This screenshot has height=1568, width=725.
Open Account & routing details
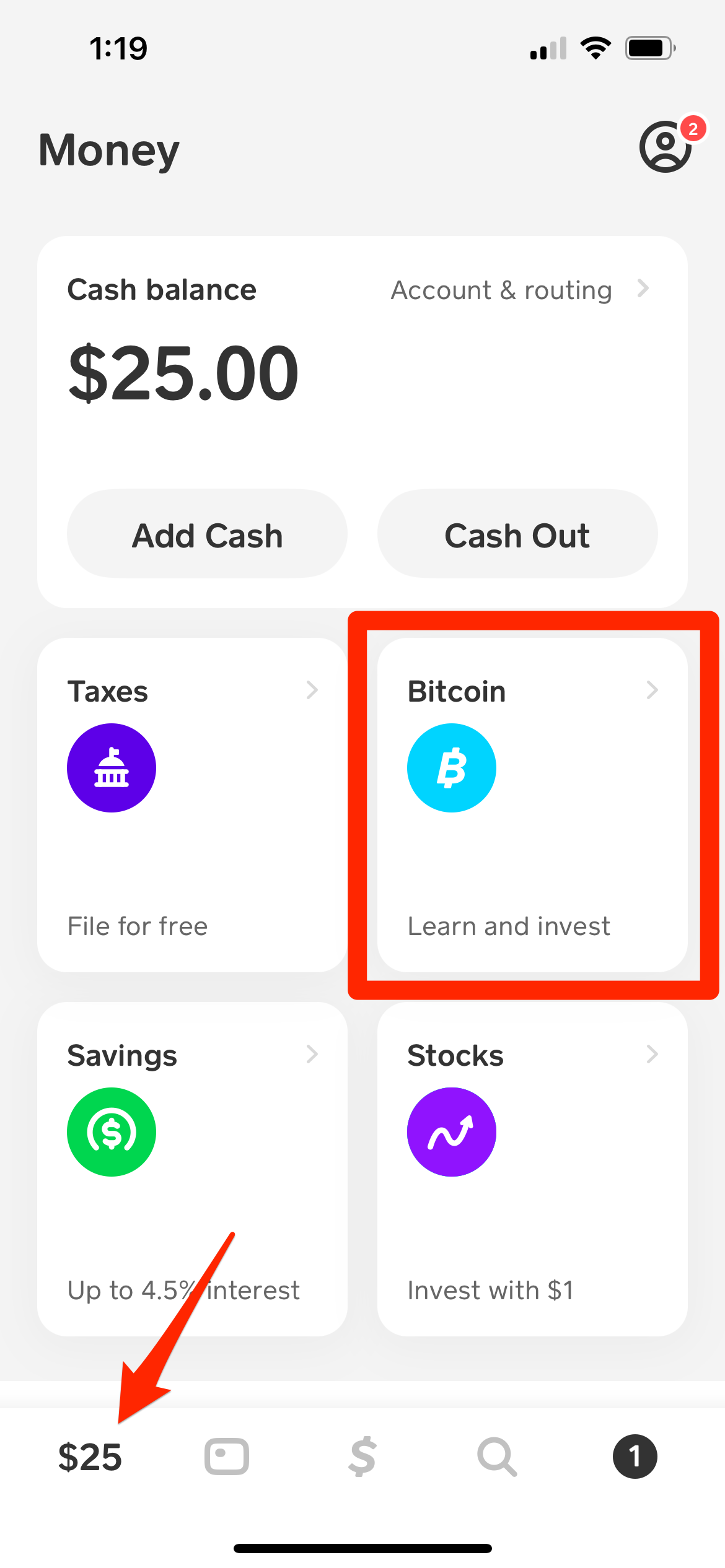click(x=519, y=290)
